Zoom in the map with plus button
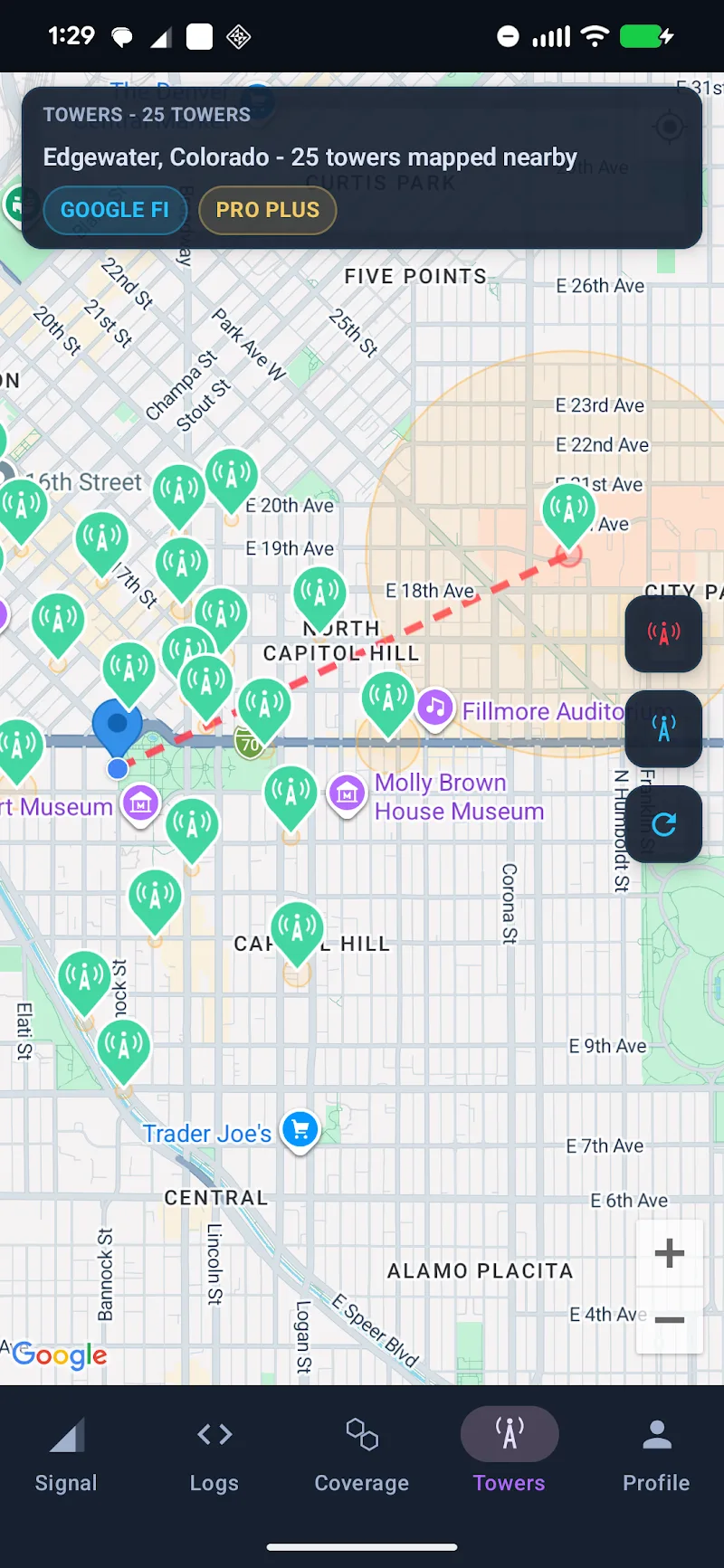The width and height of the screenshot is (724, 1568). click(670, 1253)
